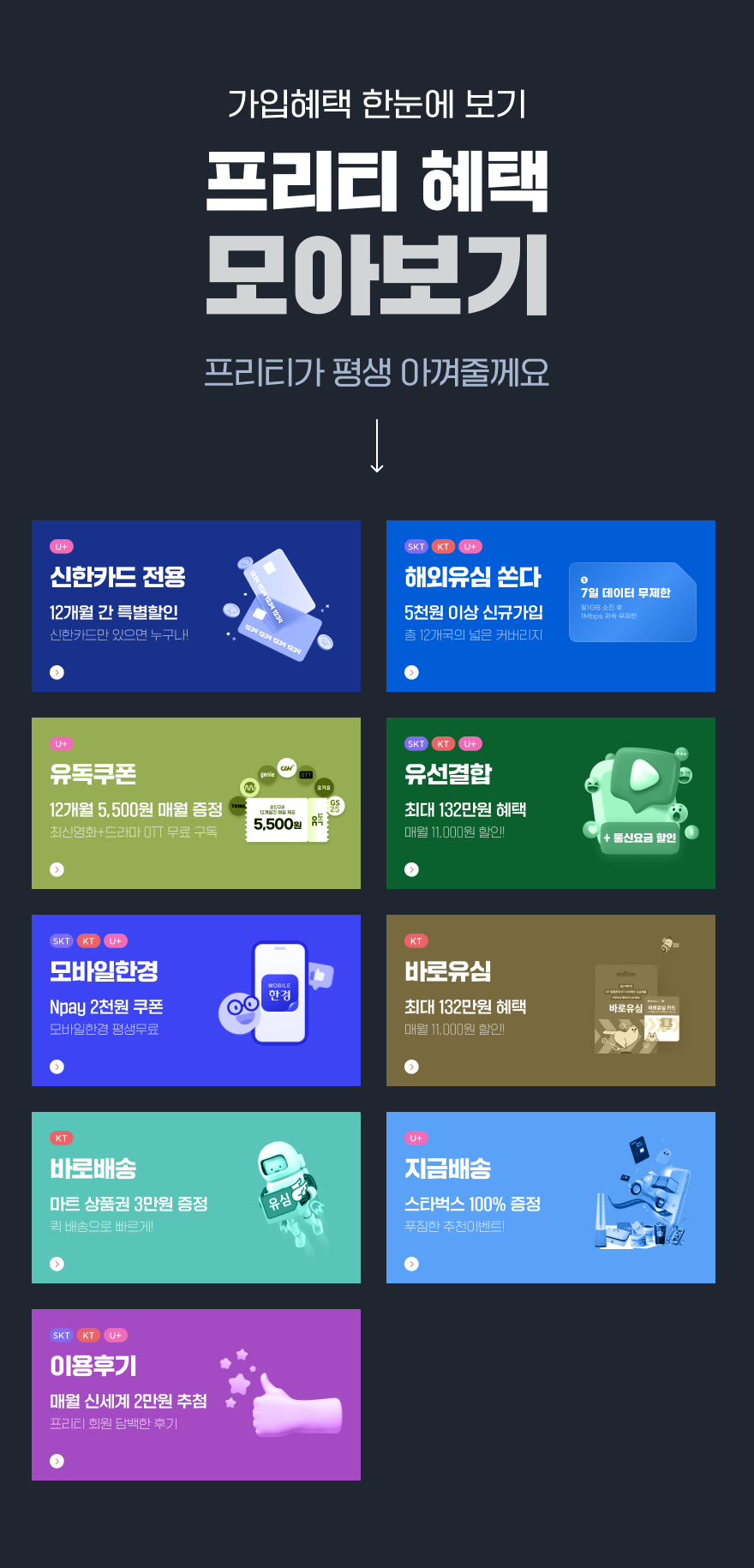The image size is (754, 1568).
Task: Select the 모바일한경 benefit card
Action: click(x=195, y=1000)
